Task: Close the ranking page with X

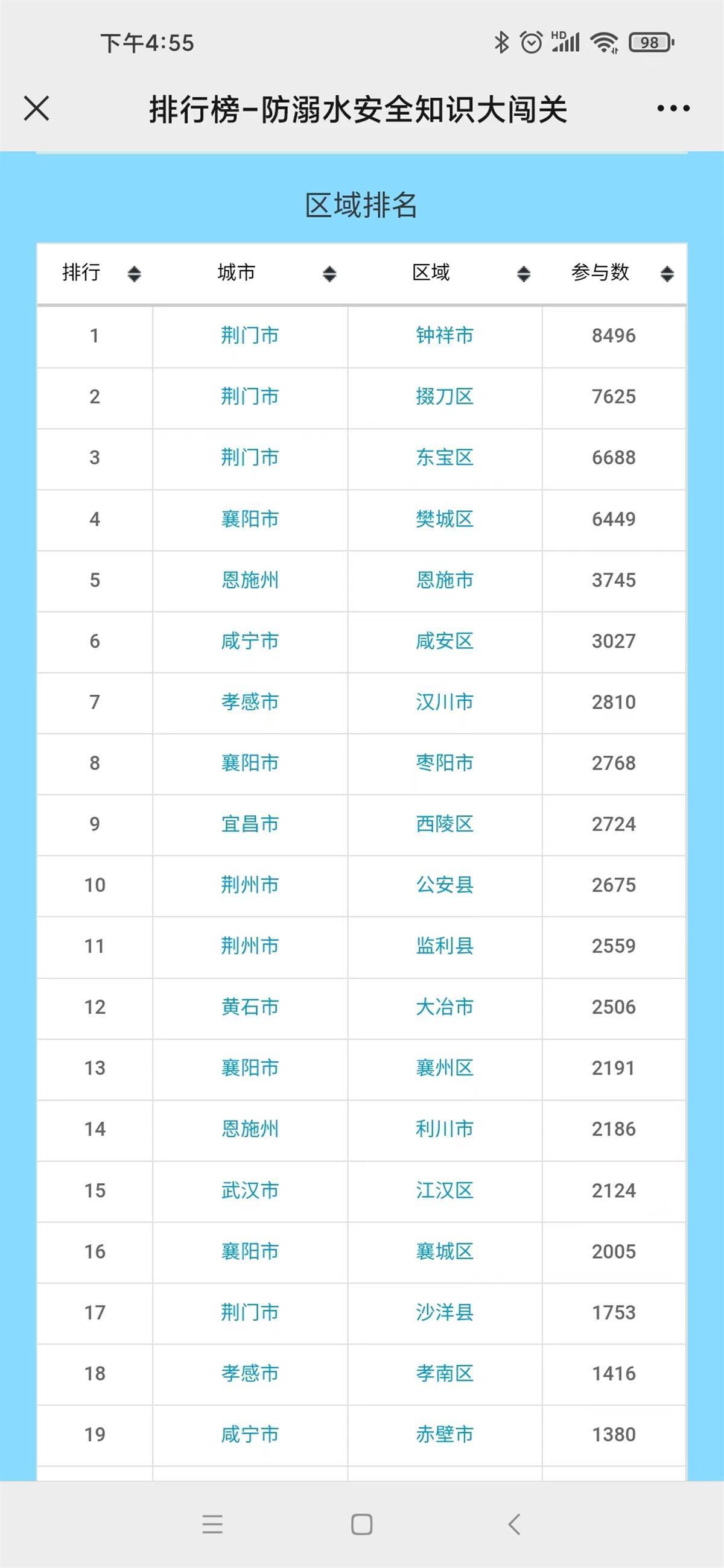Action: (x=37, y=109)
